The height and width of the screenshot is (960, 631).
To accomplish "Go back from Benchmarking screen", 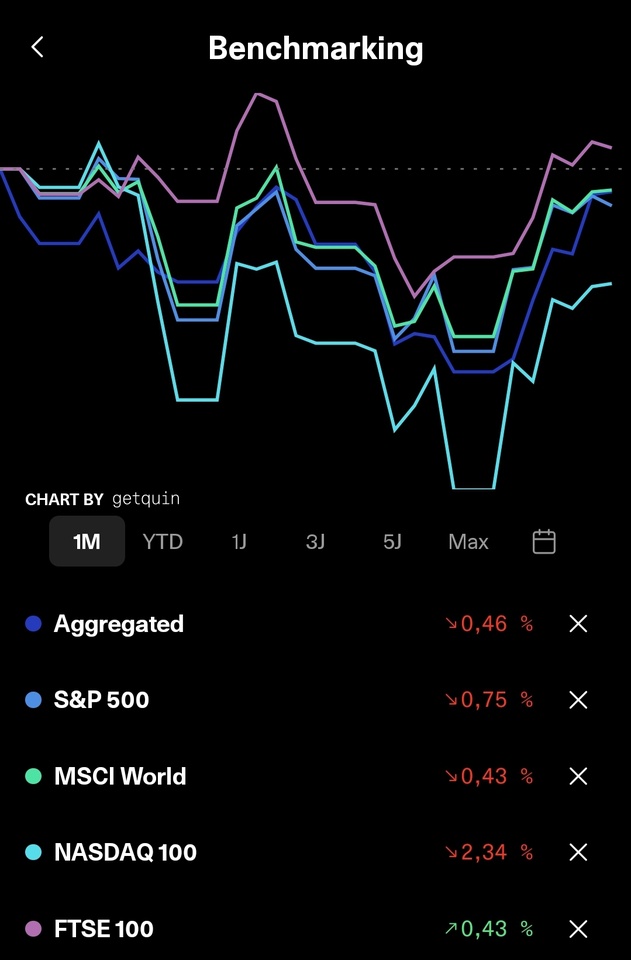I will pos(37,47).
